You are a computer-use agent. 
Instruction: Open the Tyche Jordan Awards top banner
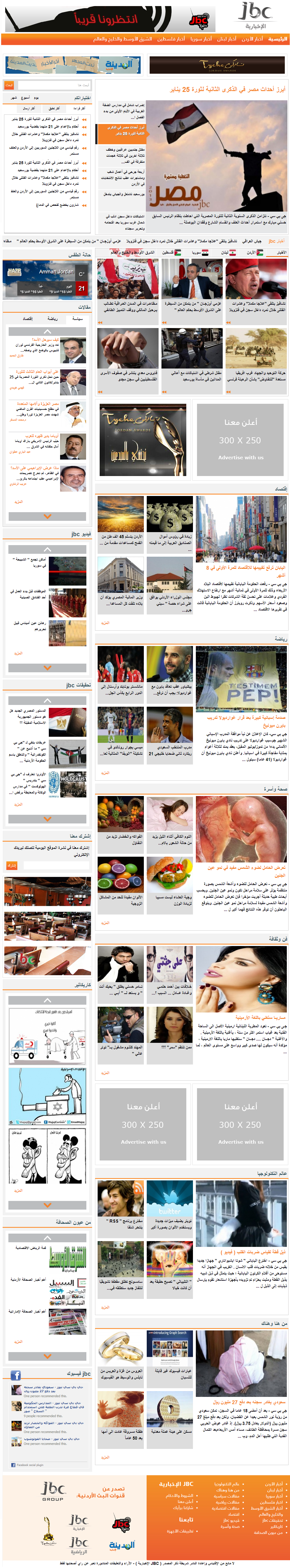pos(218,64)
